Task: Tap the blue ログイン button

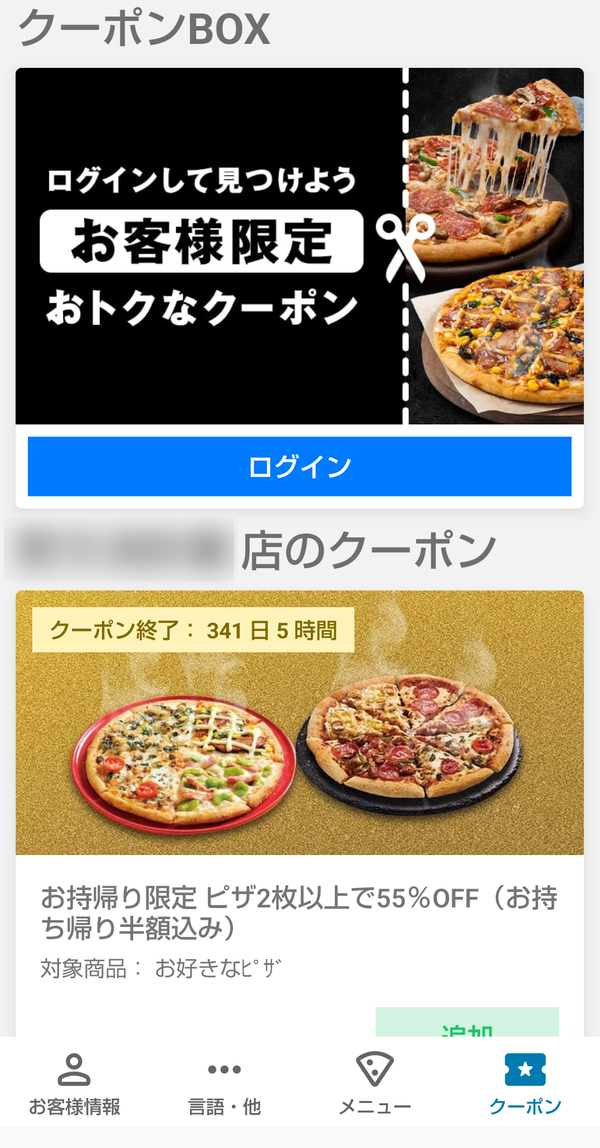Action: [299, 466]
